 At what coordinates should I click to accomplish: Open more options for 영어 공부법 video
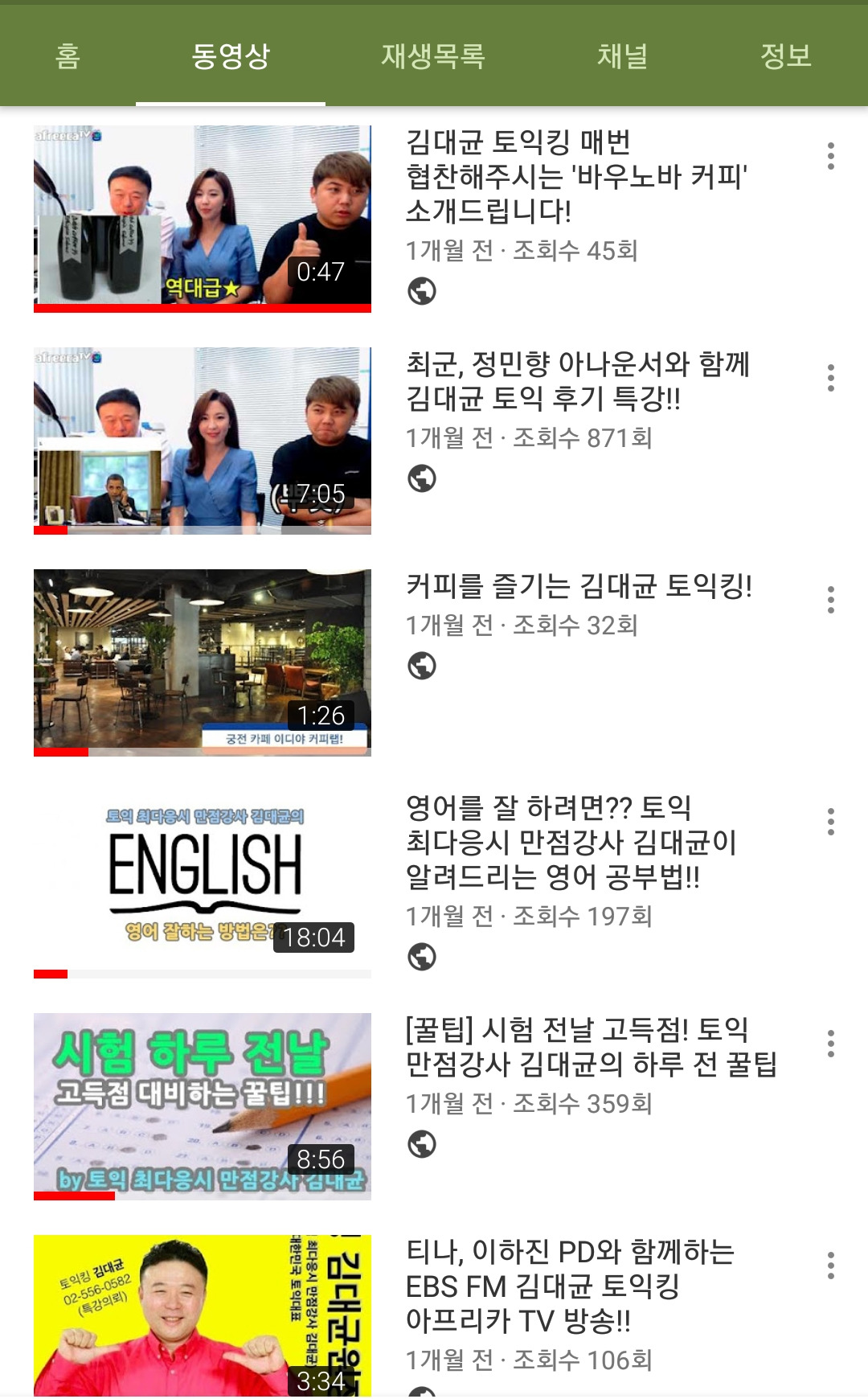pyautogui.click(x=831, y=822)
